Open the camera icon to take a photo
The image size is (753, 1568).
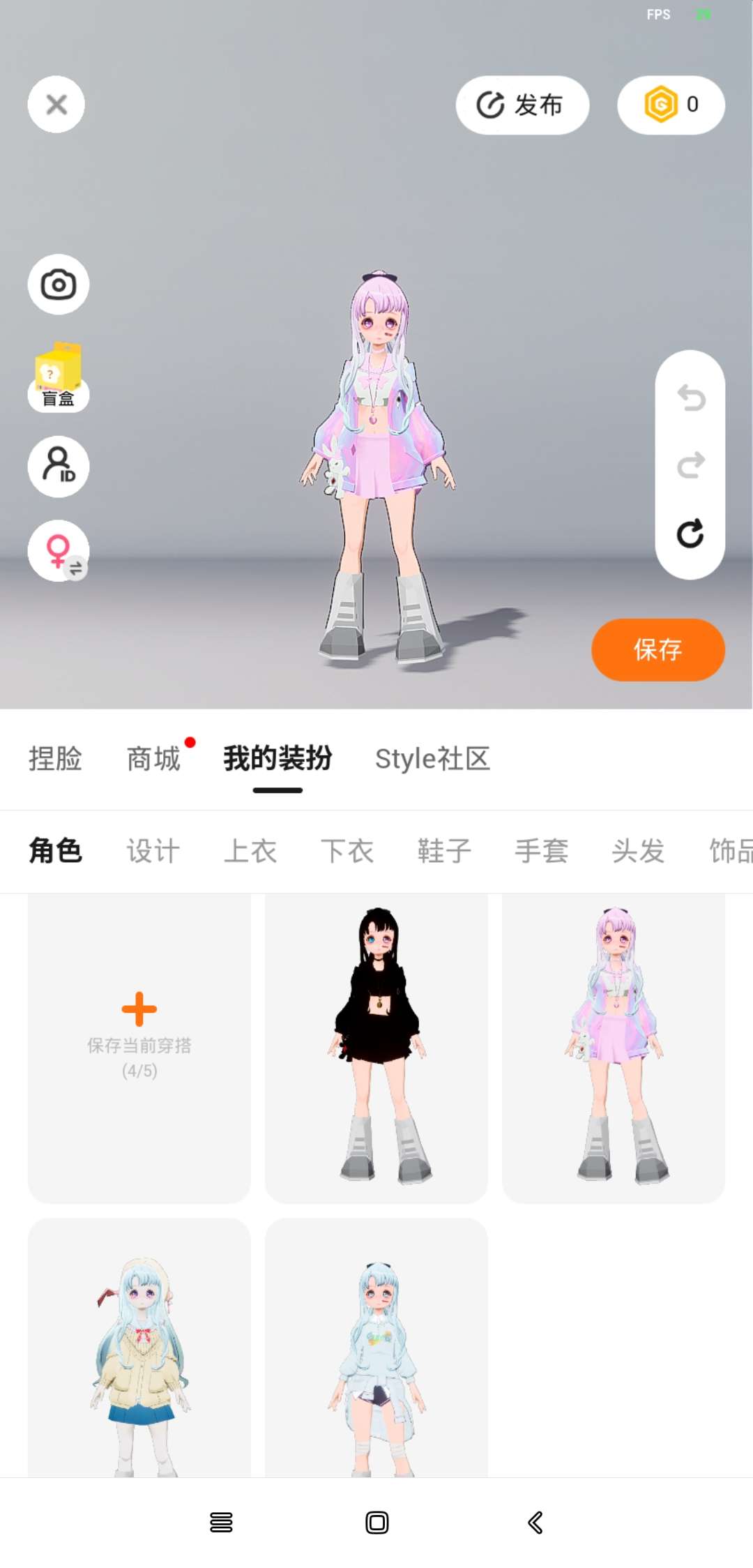click(x=59, y=285)
